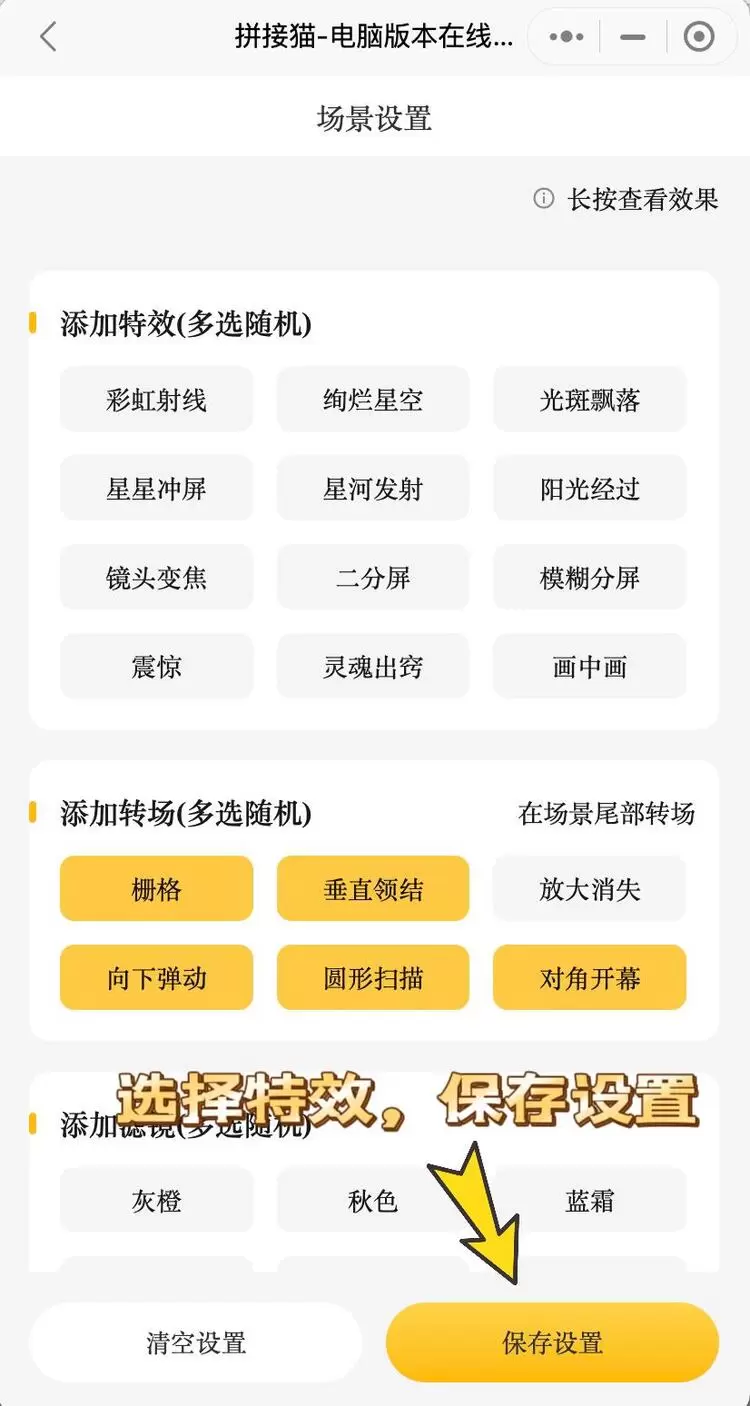Close the mini program with the circle icon
Image resolution: width=750 pixels, height=1406 pixels.
point(698,38)
